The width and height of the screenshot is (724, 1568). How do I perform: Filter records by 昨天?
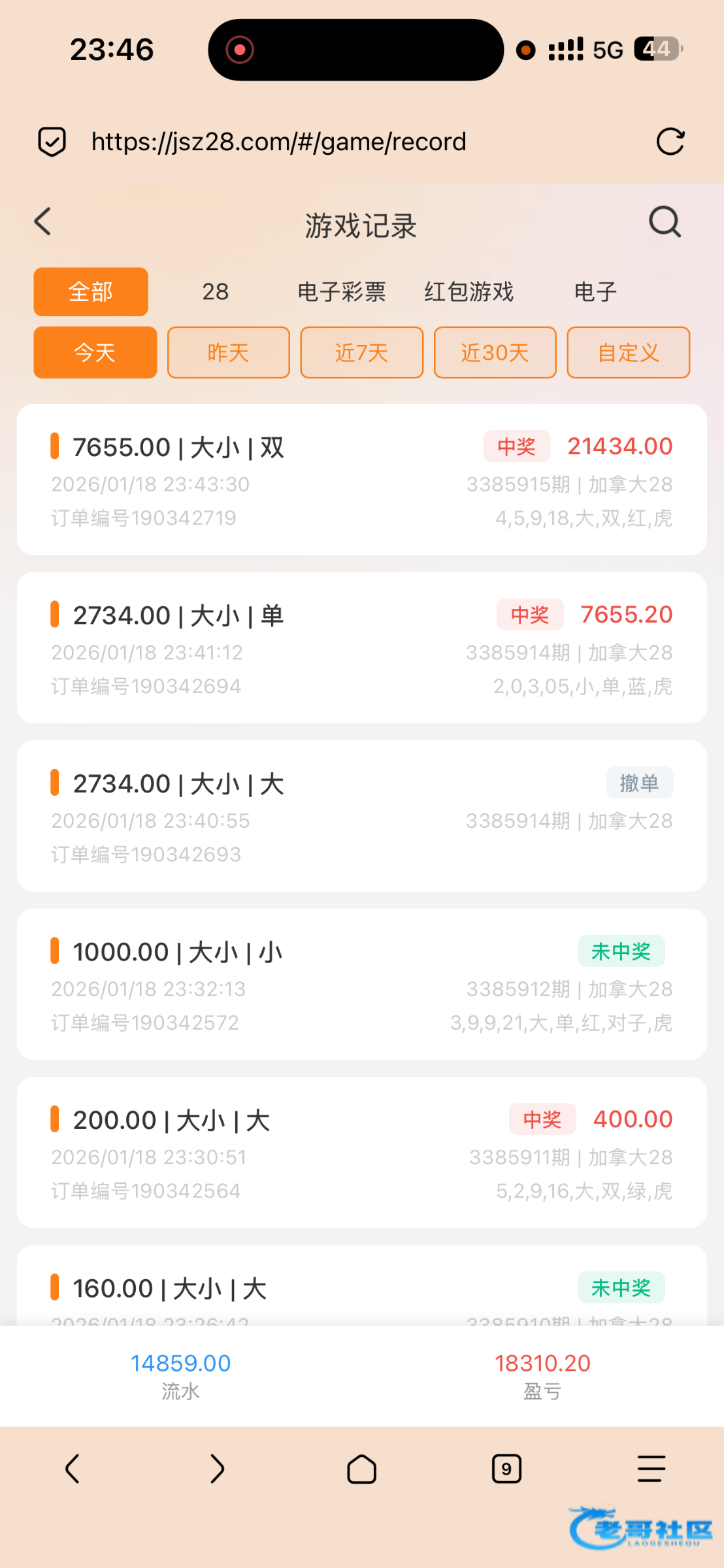coord(228,353)
